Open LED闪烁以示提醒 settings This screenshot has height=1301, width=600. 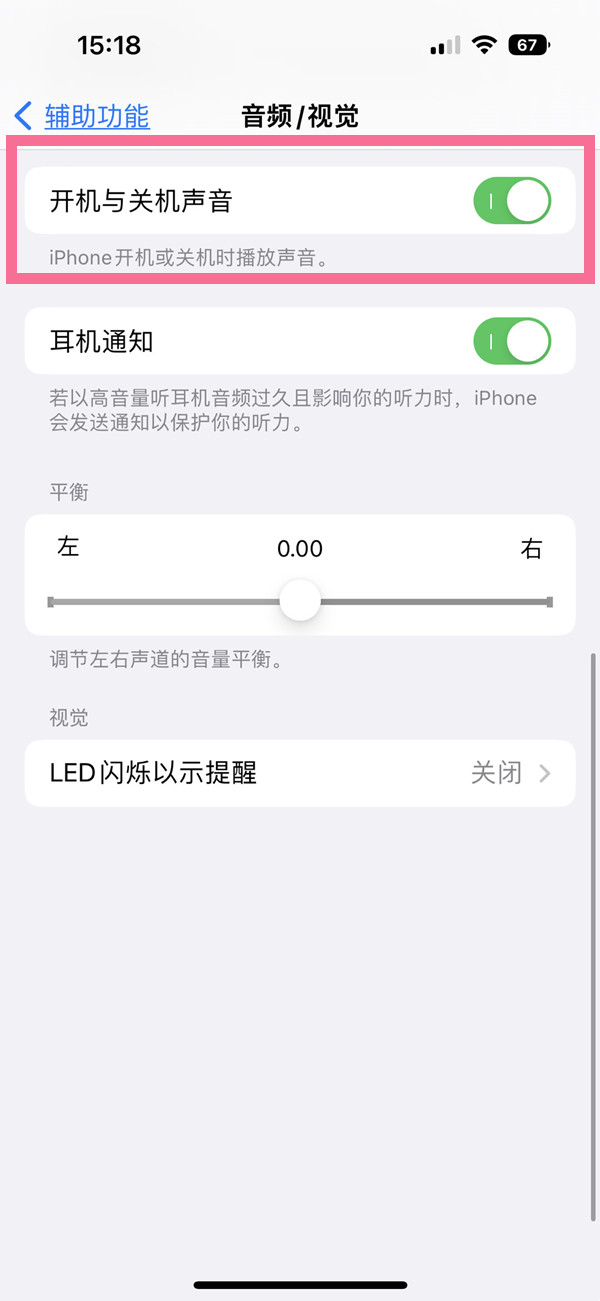tap(300, 773)
